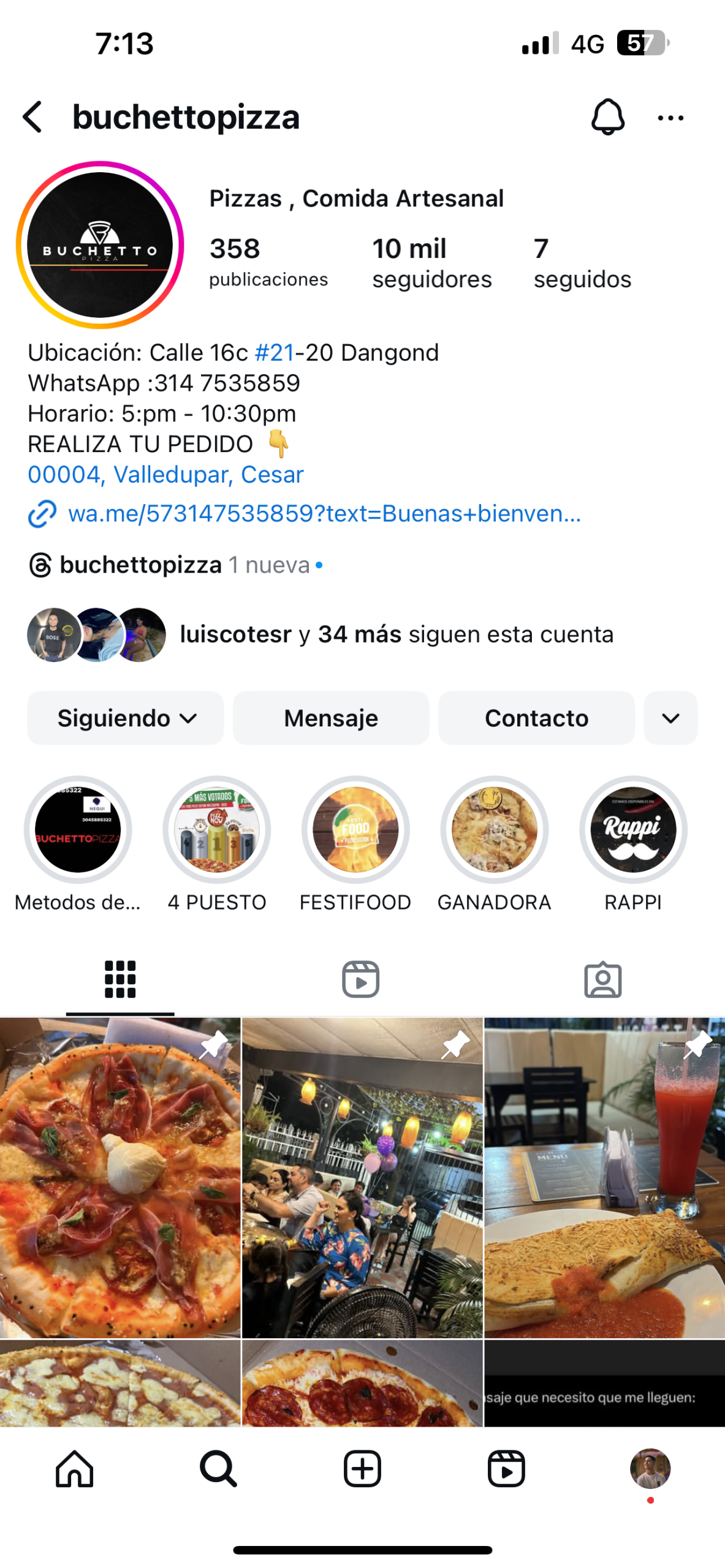Open the Metodos de... story highlight
The width and height of the screenshot is (725, 1568).
click(x=78, y=829)
